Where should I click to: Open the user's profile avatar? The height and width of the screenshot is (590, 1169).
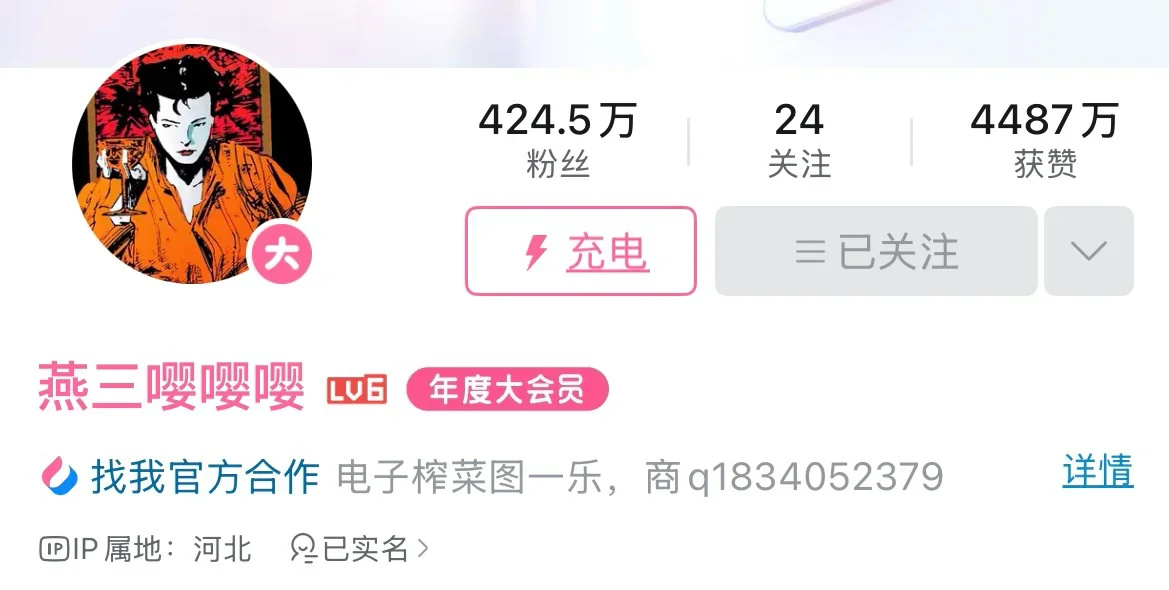pos(192,164)
